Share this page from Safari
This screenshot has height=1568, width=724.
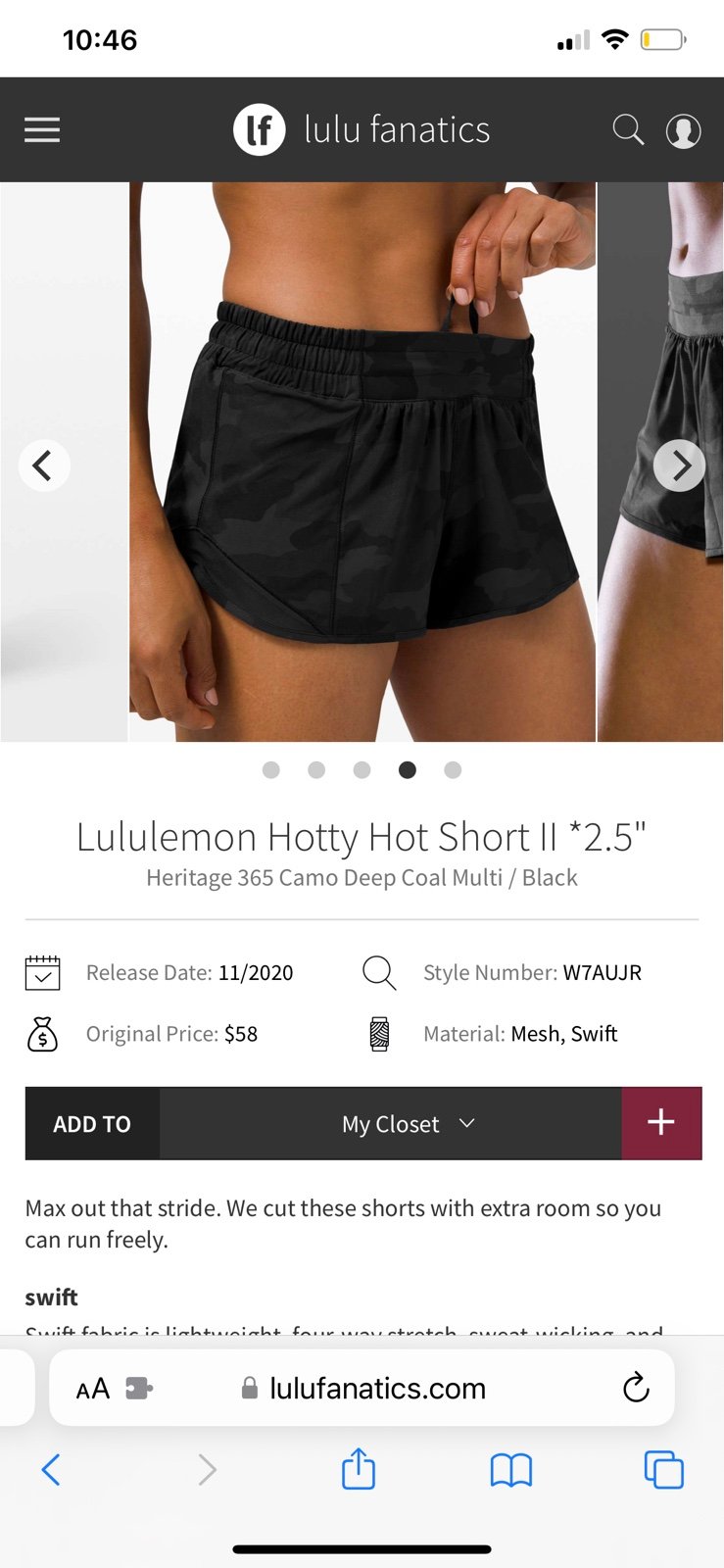[359, 1468]
